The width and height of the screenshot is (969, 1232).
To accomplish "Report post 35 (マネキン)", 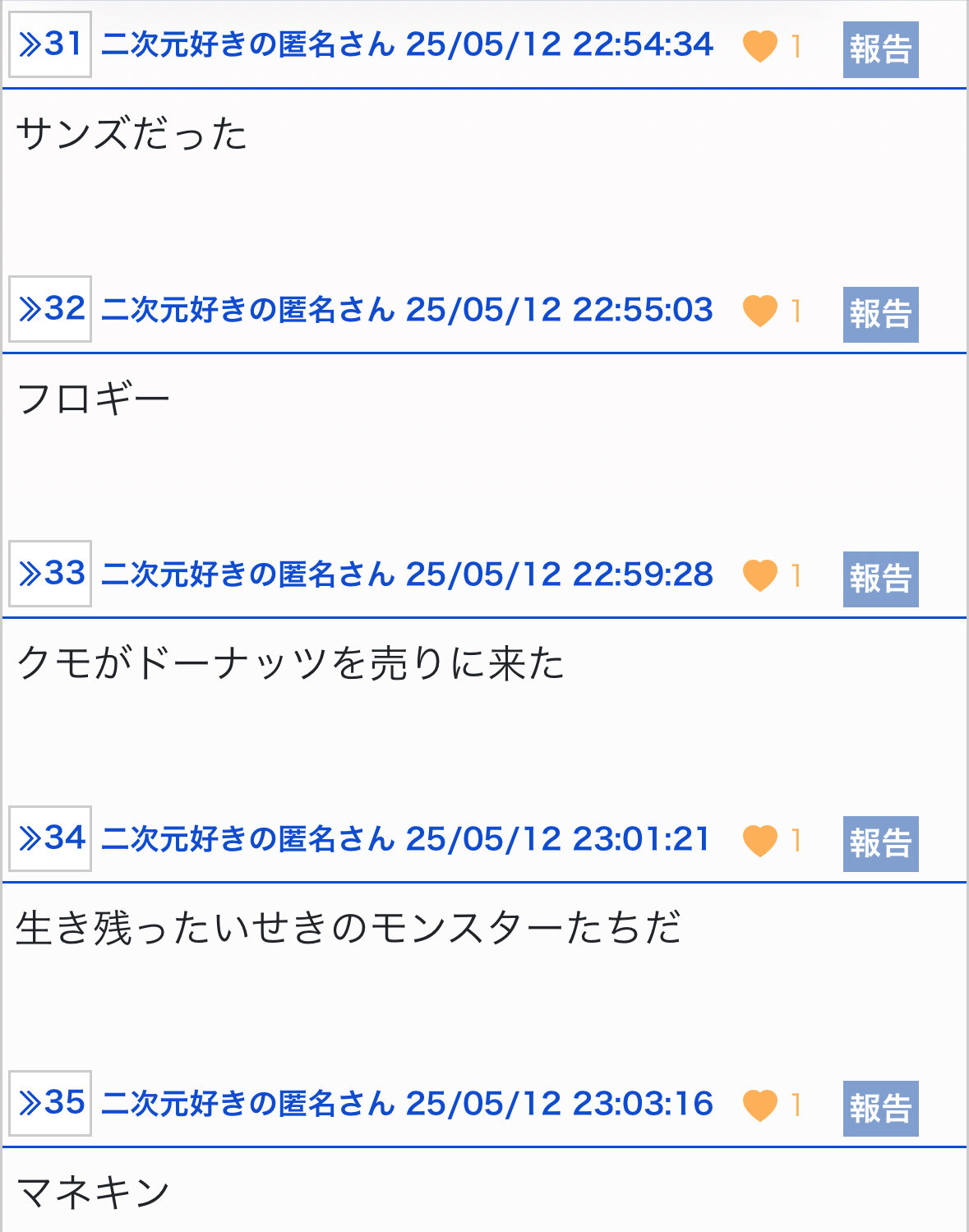I will pos(880,1108).
